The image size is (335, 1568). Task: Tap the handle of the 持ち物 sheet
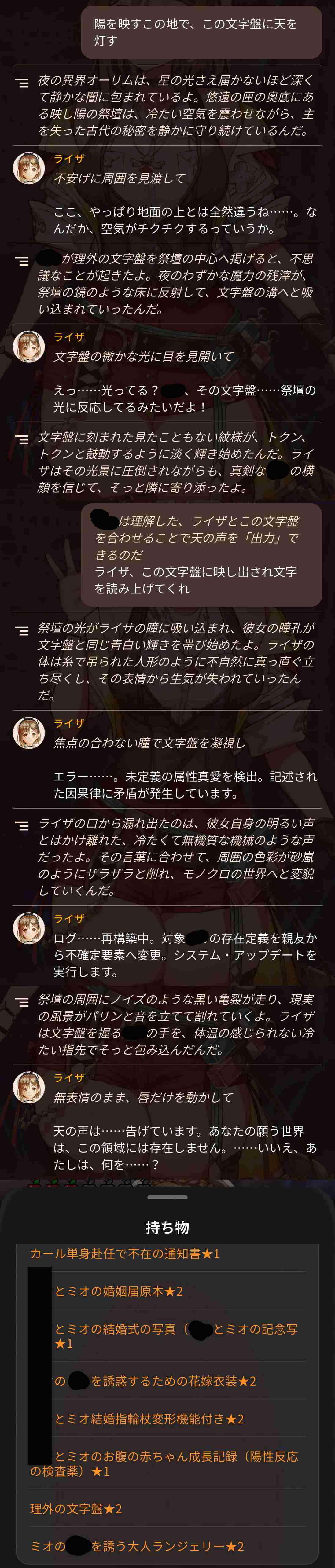point(167,1197)
